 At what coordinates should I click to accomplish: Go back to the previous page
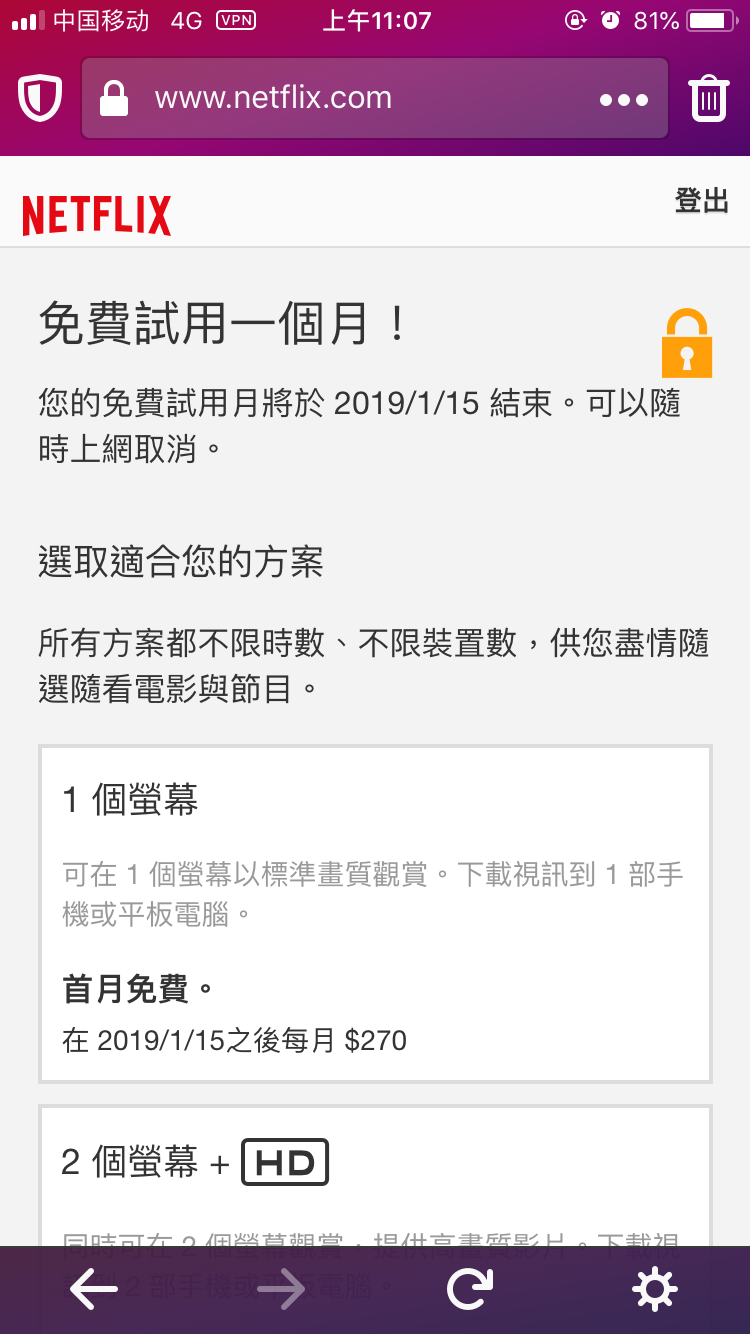pos(94,1289)
